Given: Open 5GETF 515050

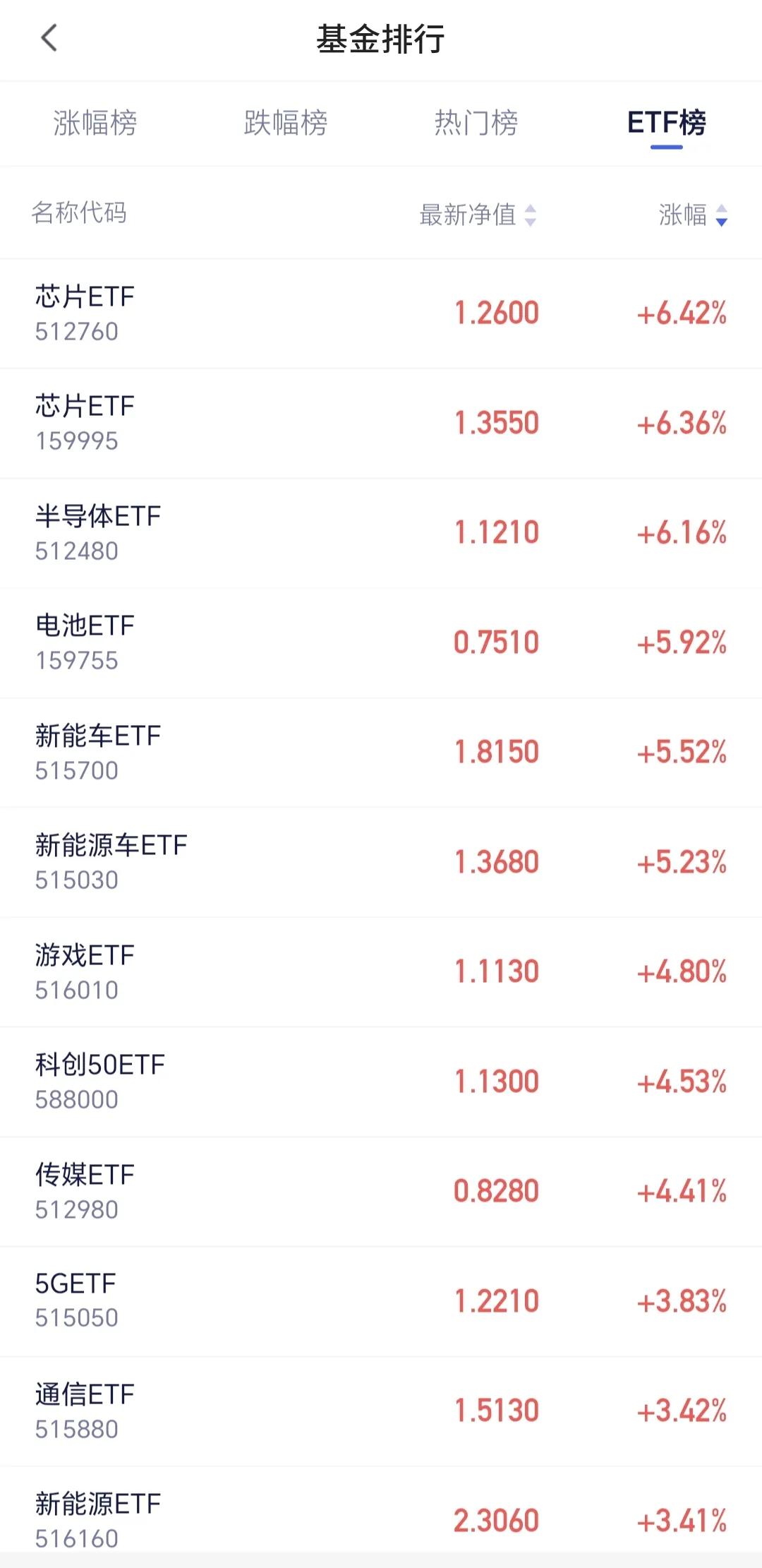Looking at the screenshot, I should coord(381,1301).
